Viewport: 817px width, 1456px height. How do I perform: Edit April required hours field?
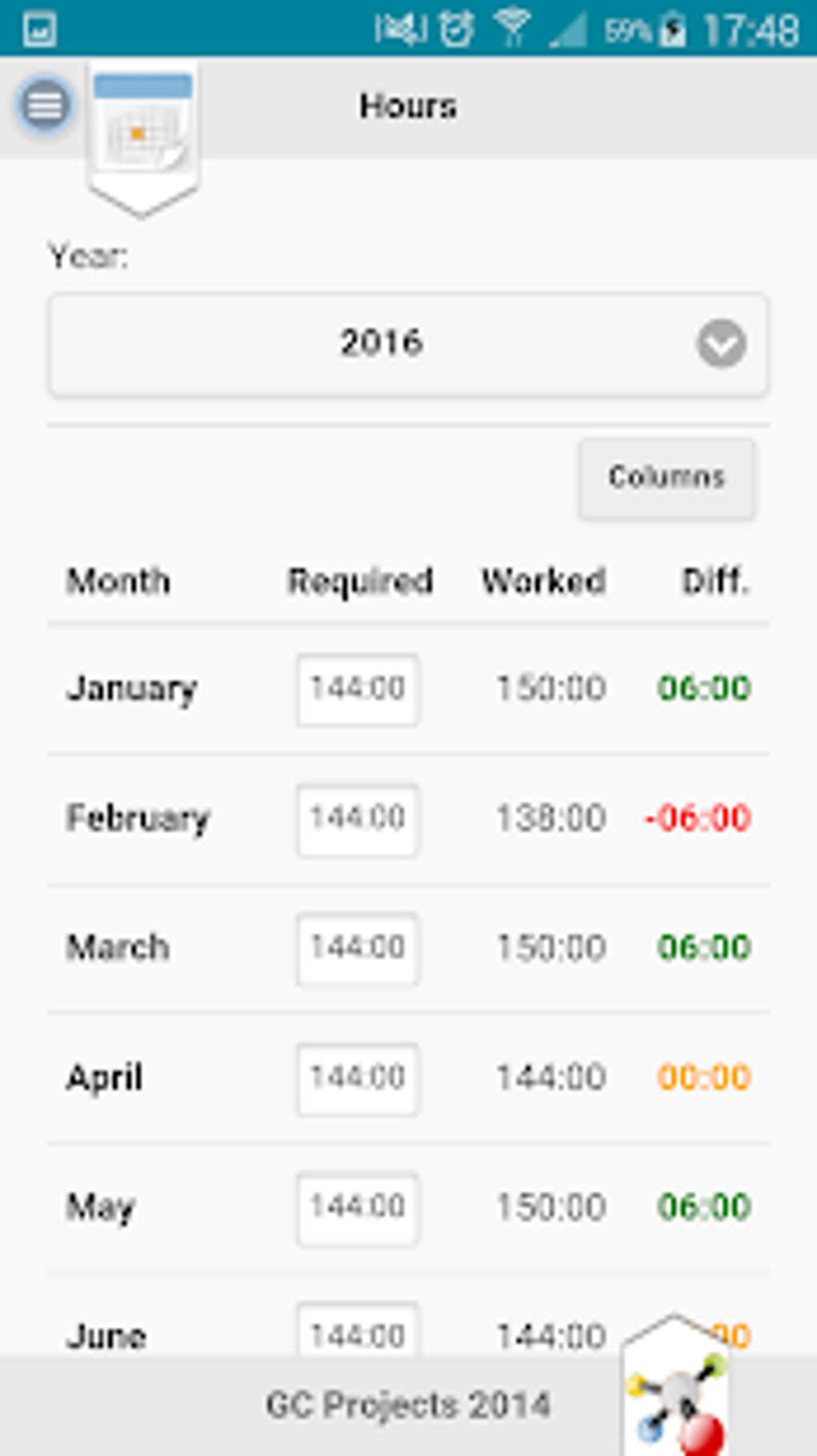point(357,1079)
